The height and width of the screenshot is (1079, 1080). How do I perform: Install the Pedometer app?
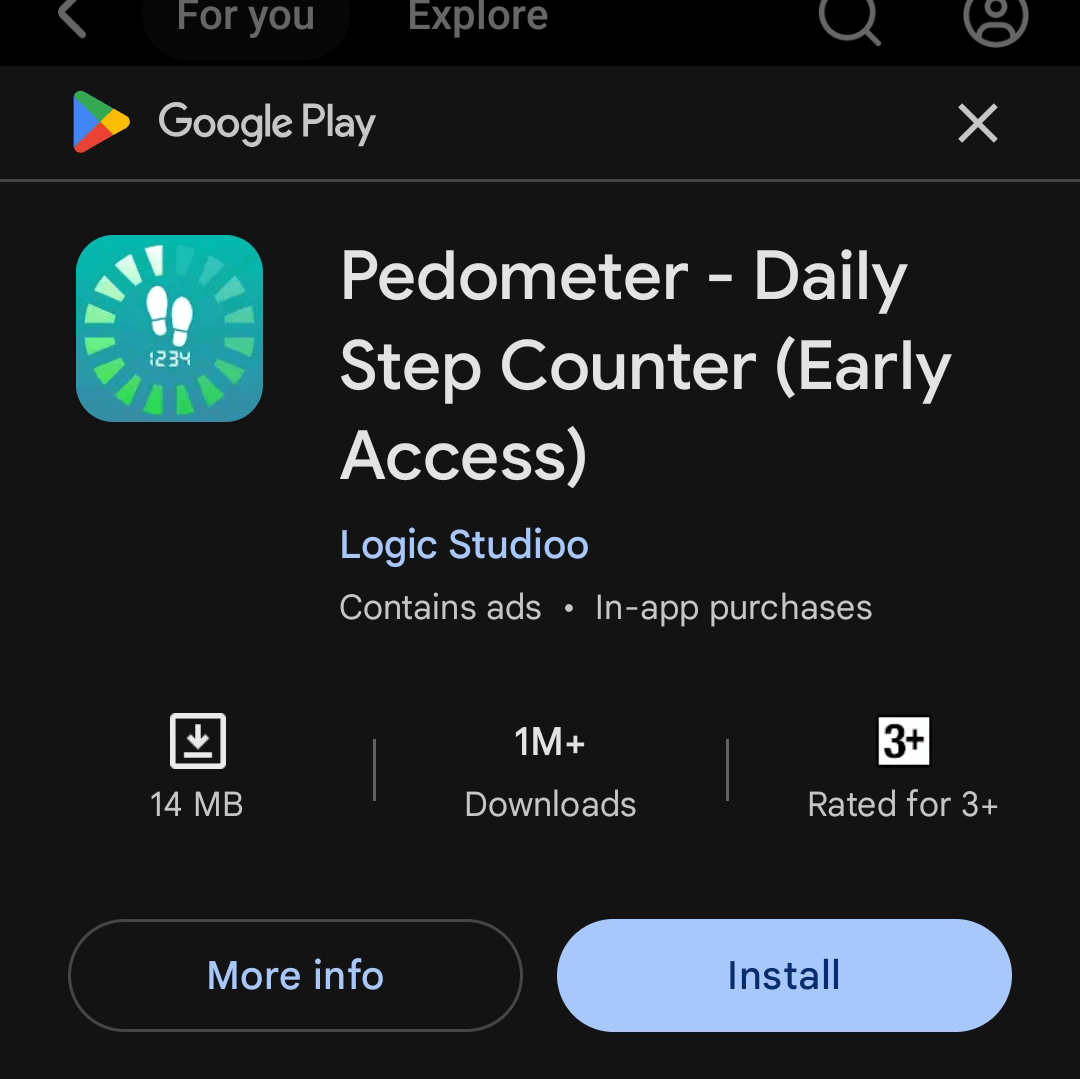(784, 975)
